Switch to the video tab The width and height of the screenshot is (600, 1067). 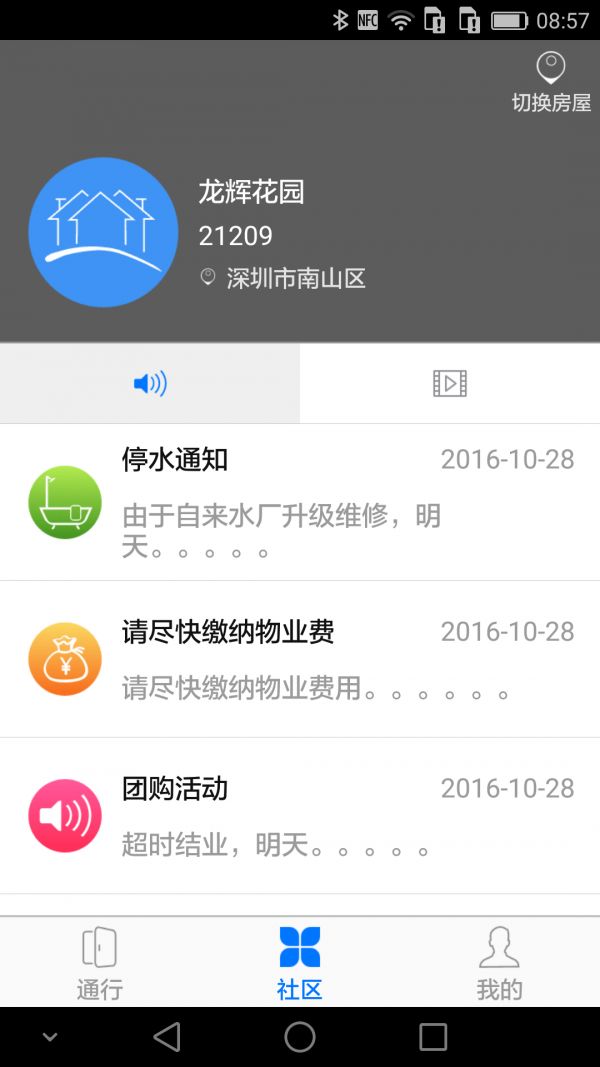pyautogui.click(x=450, y=383)
